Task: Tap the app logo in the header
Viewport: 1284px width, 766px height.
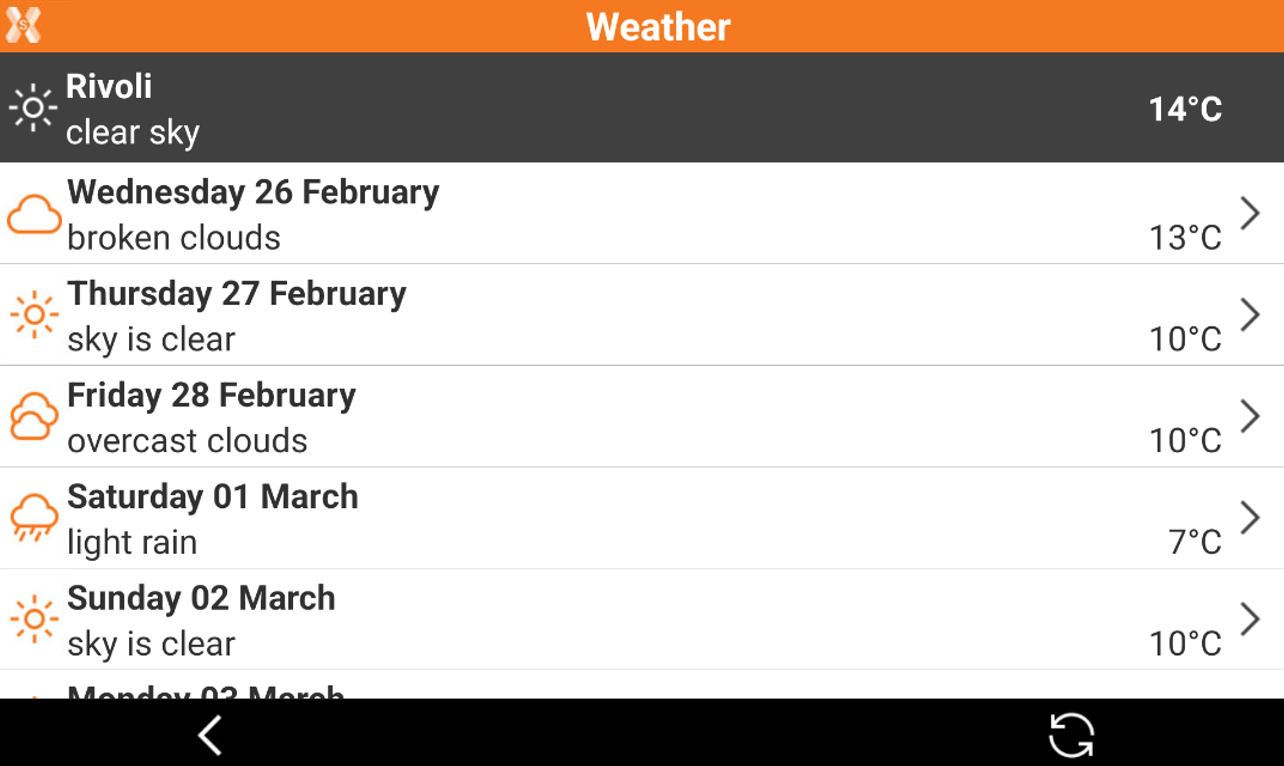Action: coord(24,25)
